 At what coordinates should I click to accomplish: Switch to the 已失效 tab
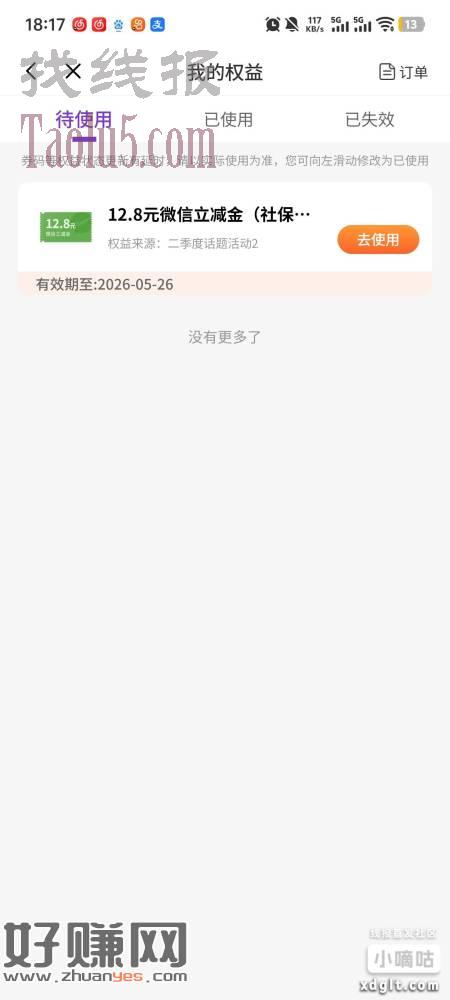(370, 119)
